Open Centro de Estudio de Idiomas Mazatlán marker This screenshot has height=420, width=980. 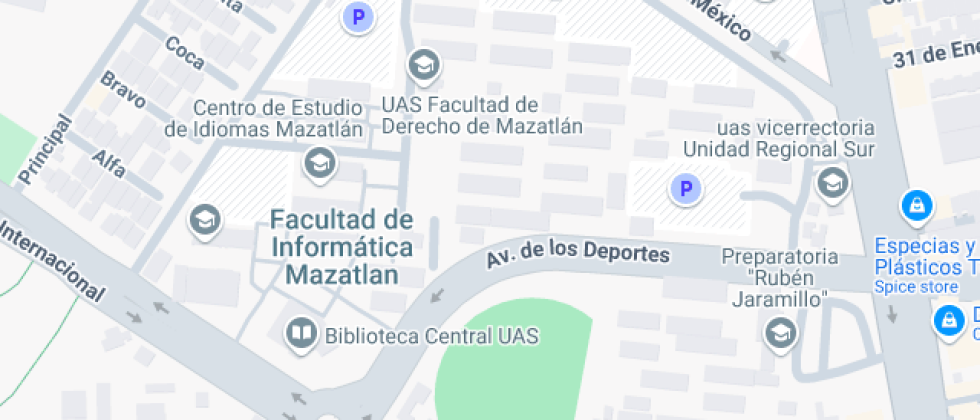(320, 163)
